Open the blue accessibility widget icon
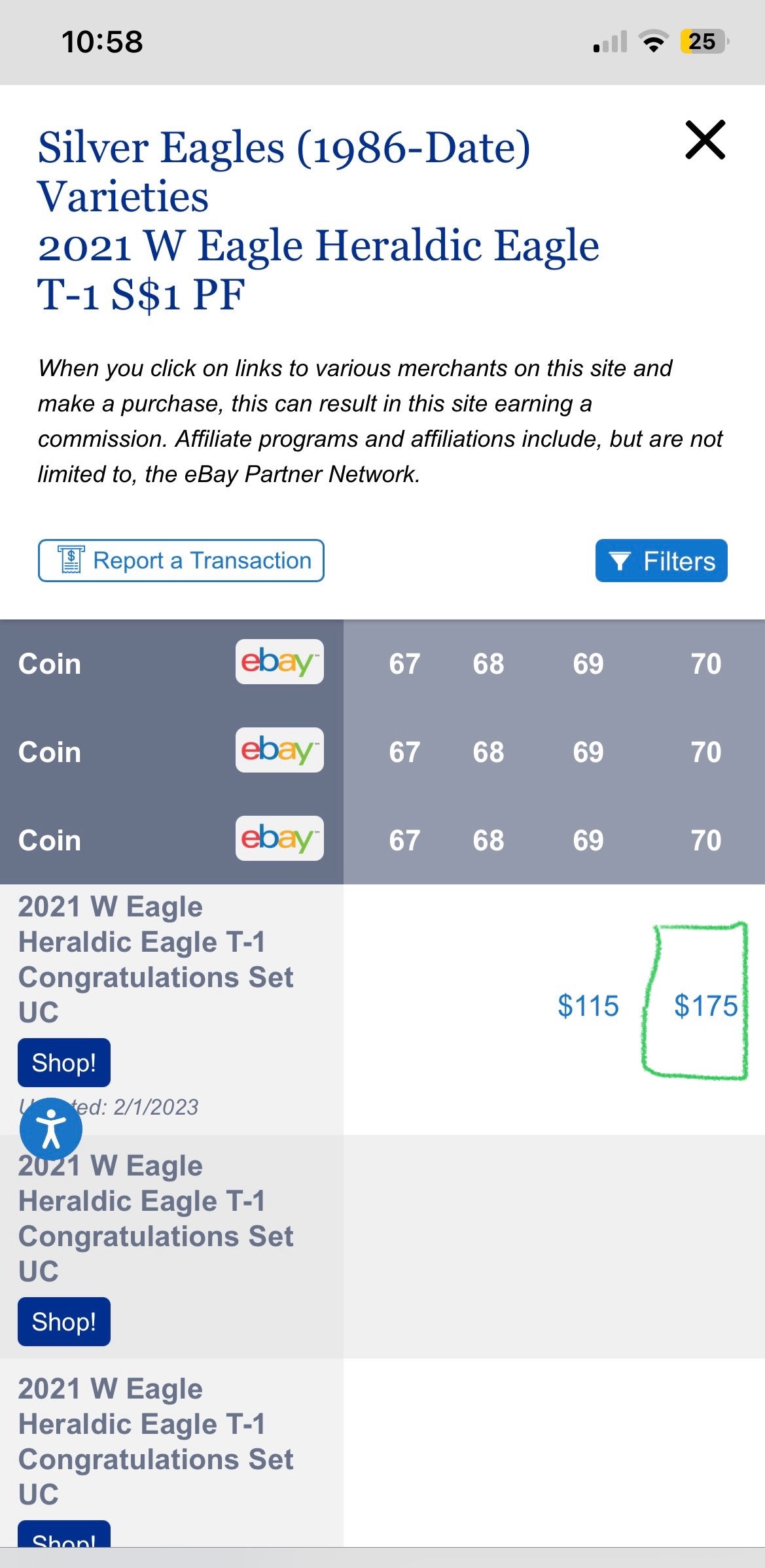The image size is (765, 1568). point(51,1128)
